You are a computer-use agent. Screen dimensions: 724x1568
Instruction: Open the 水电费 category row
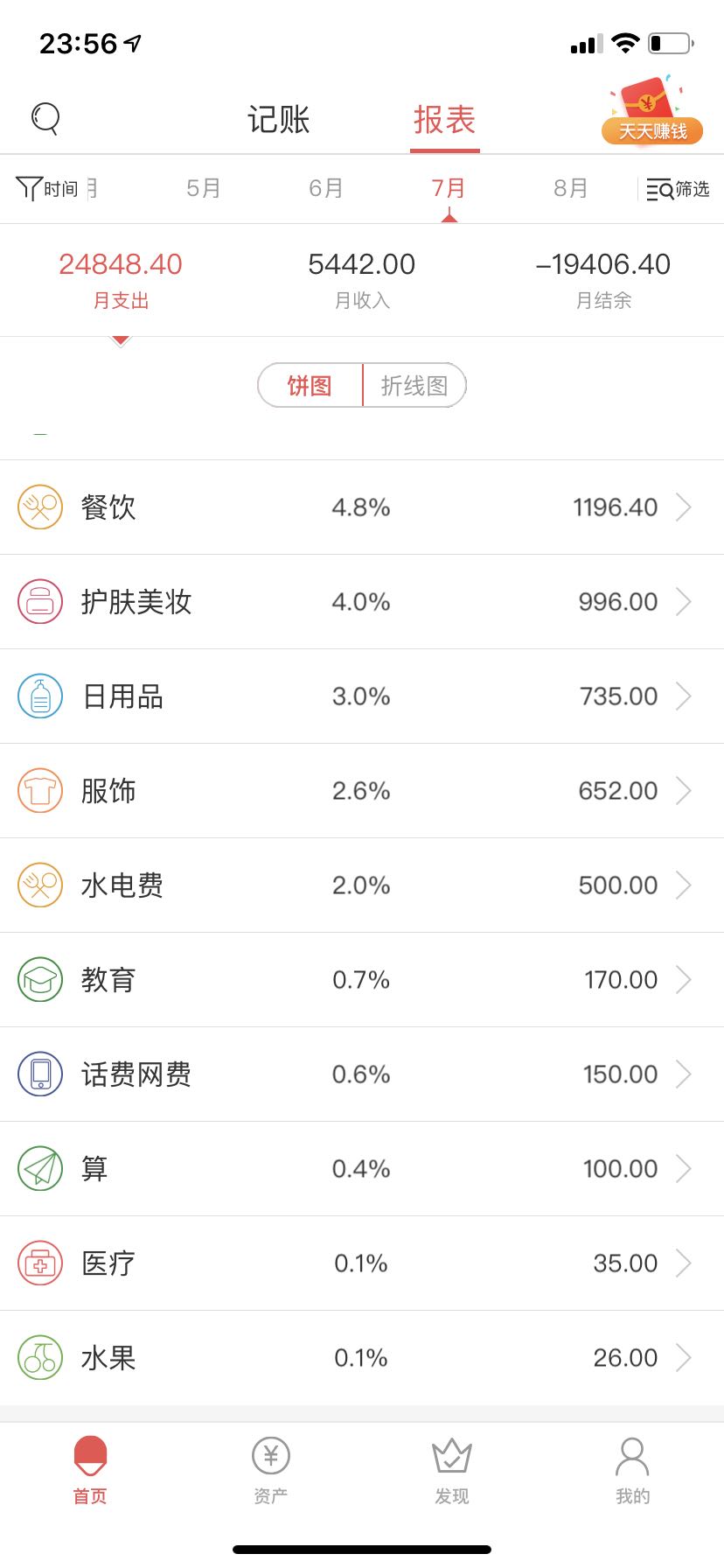point(362,885)
